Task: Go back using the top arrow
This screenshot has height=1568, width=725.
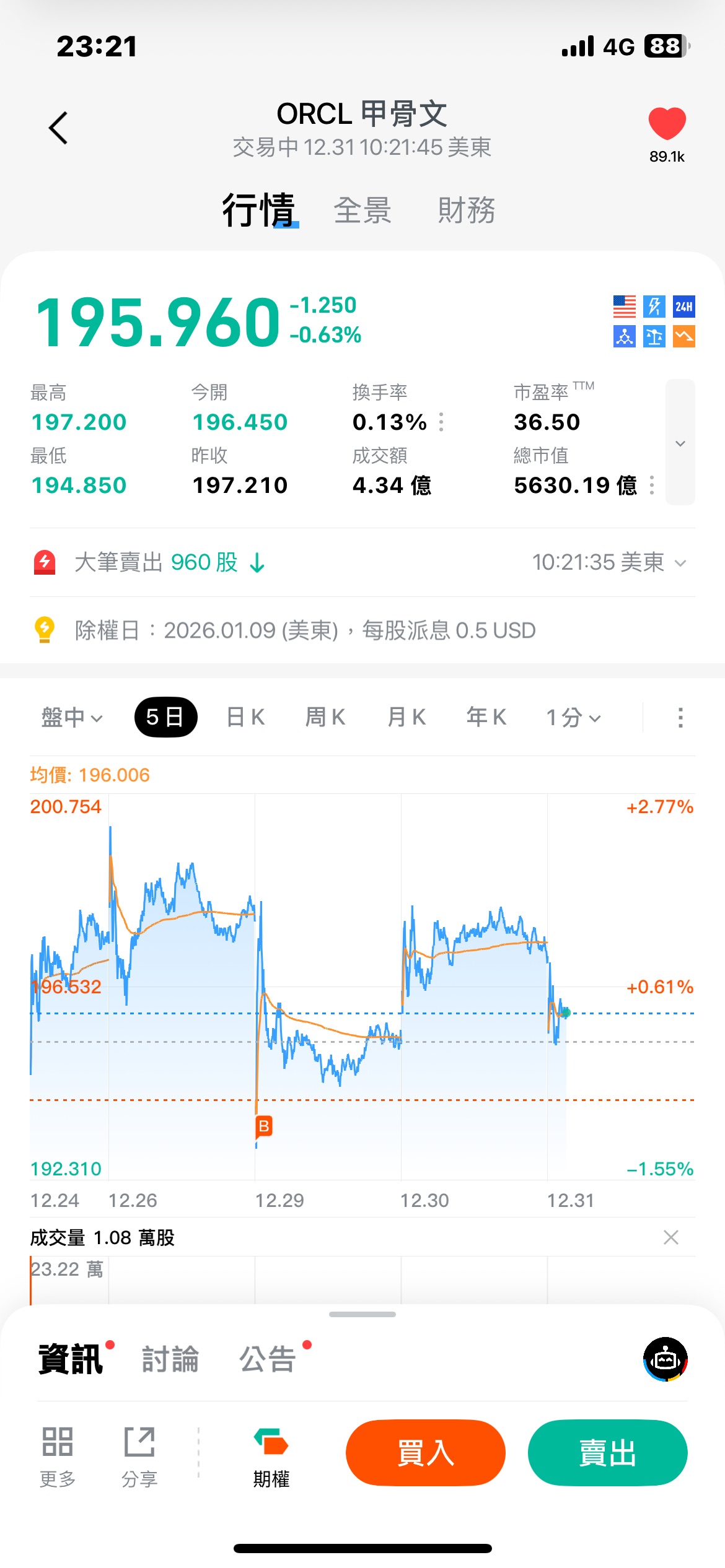Action: [x=58, y=128]
